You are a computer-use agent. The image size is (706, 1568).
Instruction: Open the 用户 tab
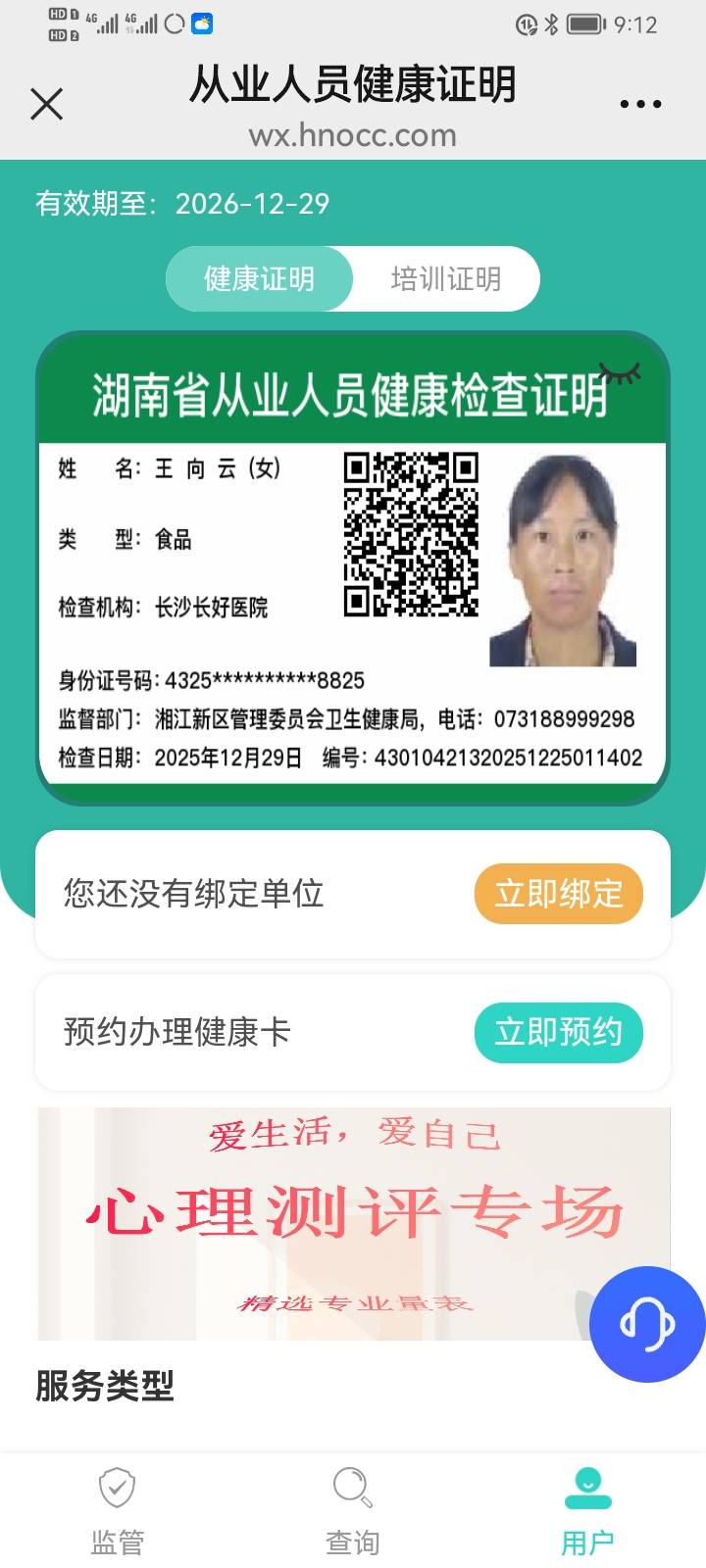587,1512
